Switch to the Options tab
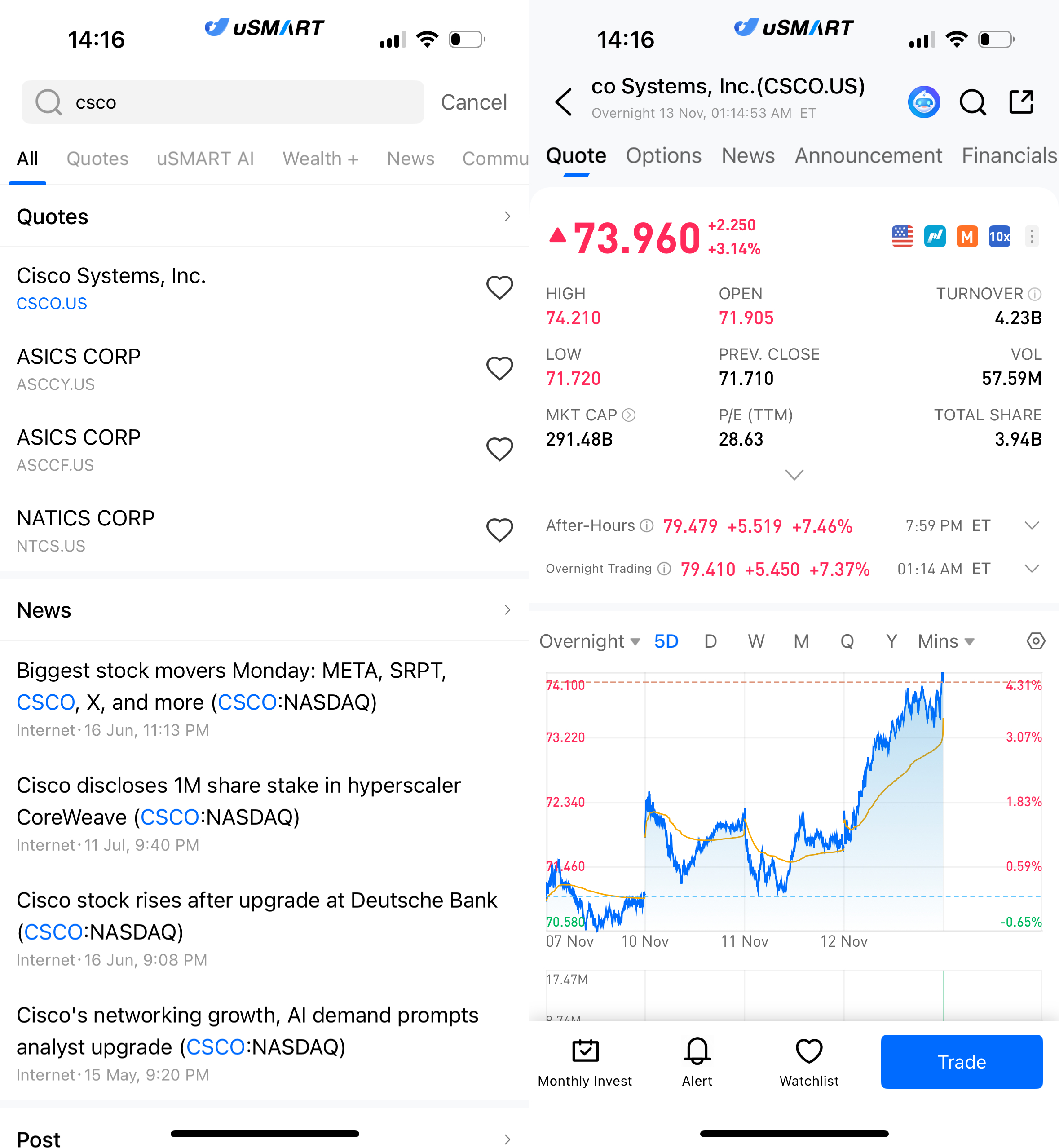The image size is (1059, 1148). point(663,156)
